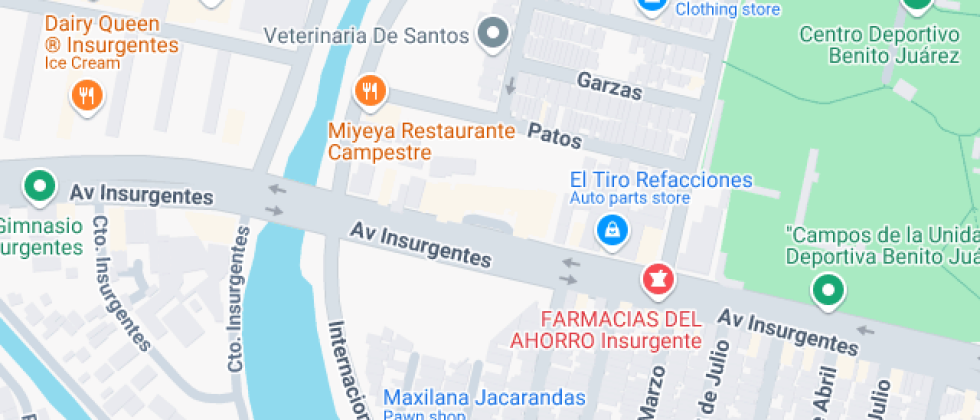The height and width of the screenshot is (420, 980).
Task: Select the Centro Deportivo Benito Juárez label
Action: pos(879,44)
